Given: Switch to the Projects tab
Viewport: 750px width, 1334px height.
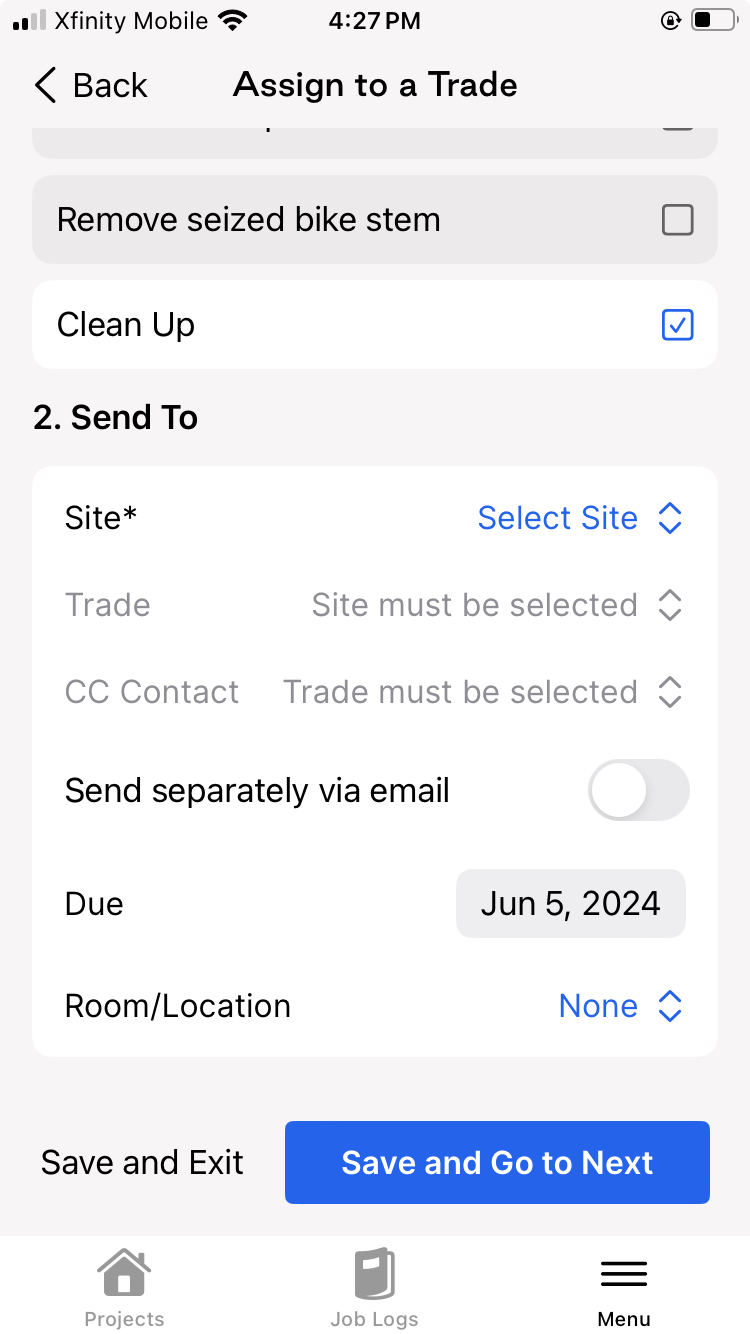Looking at the screenshot, I should pos(124,1288).
